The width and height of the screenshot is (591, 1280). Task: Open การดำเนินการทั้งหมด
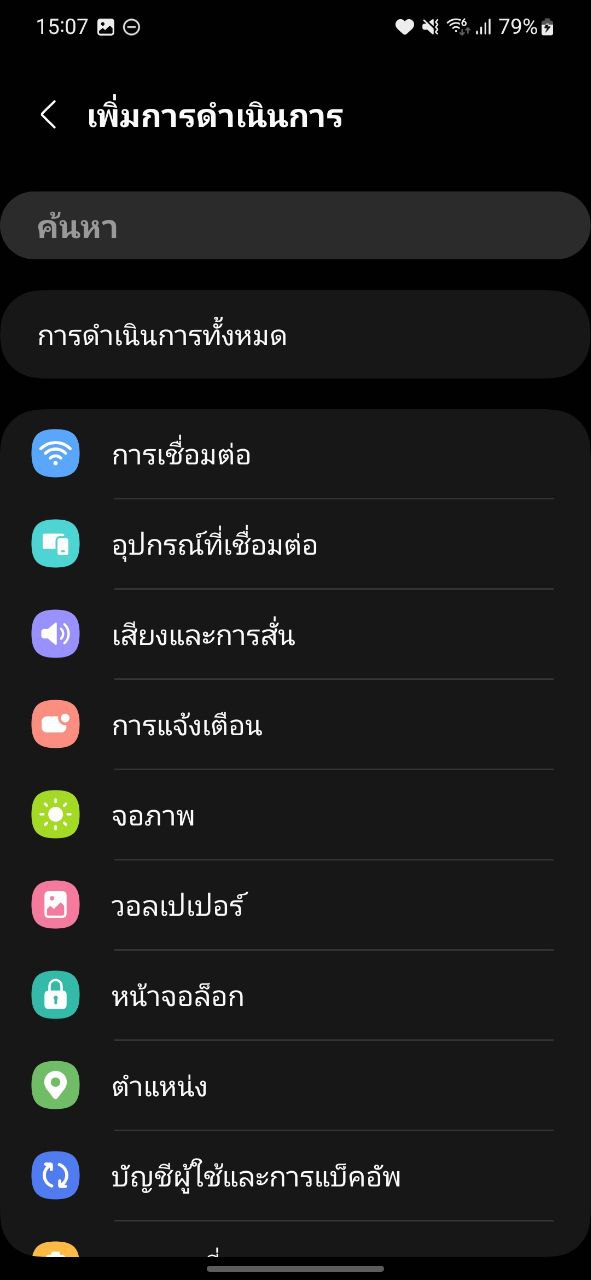[x=295, y=335]
